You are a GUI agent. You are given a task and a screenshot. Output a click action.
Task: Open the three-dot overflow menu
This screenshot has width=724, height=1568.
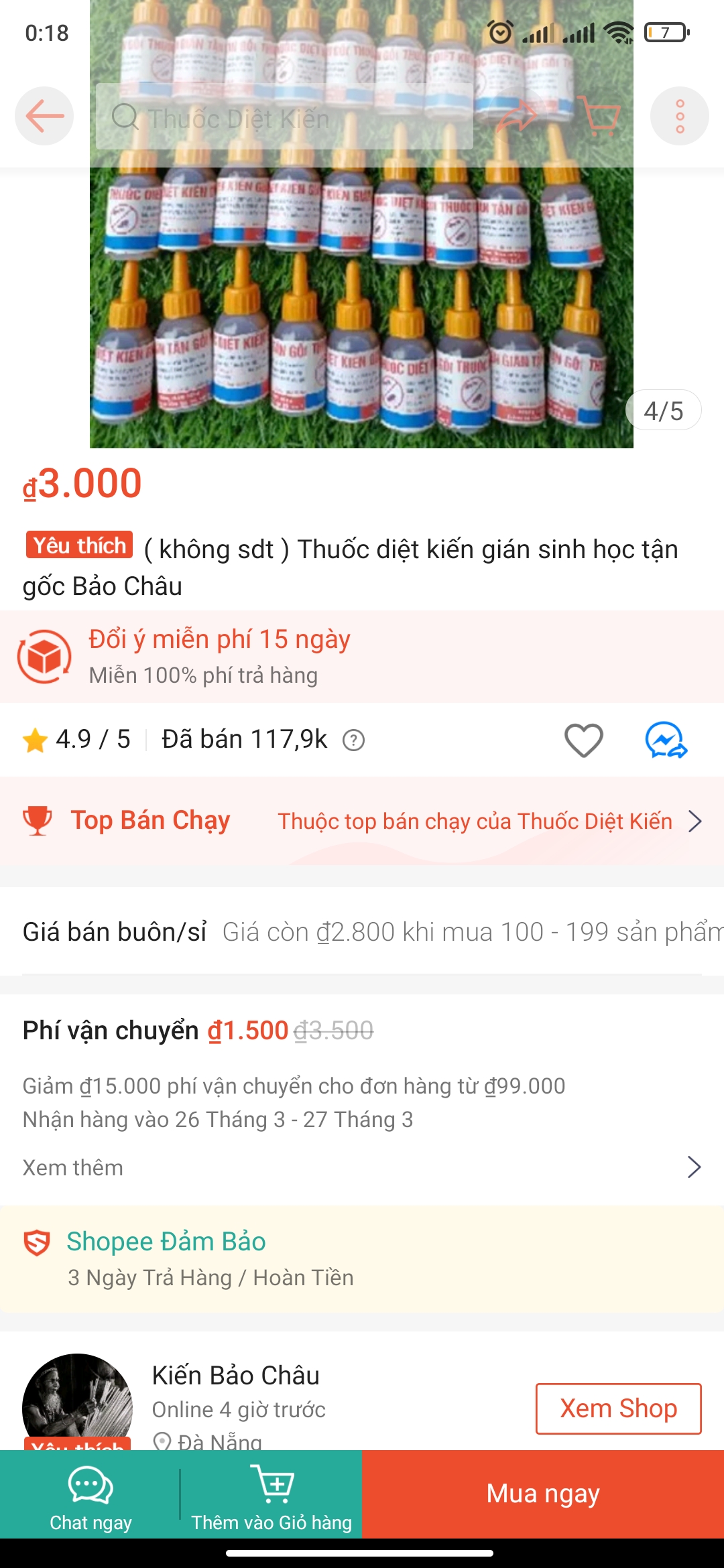coord(680,116)
